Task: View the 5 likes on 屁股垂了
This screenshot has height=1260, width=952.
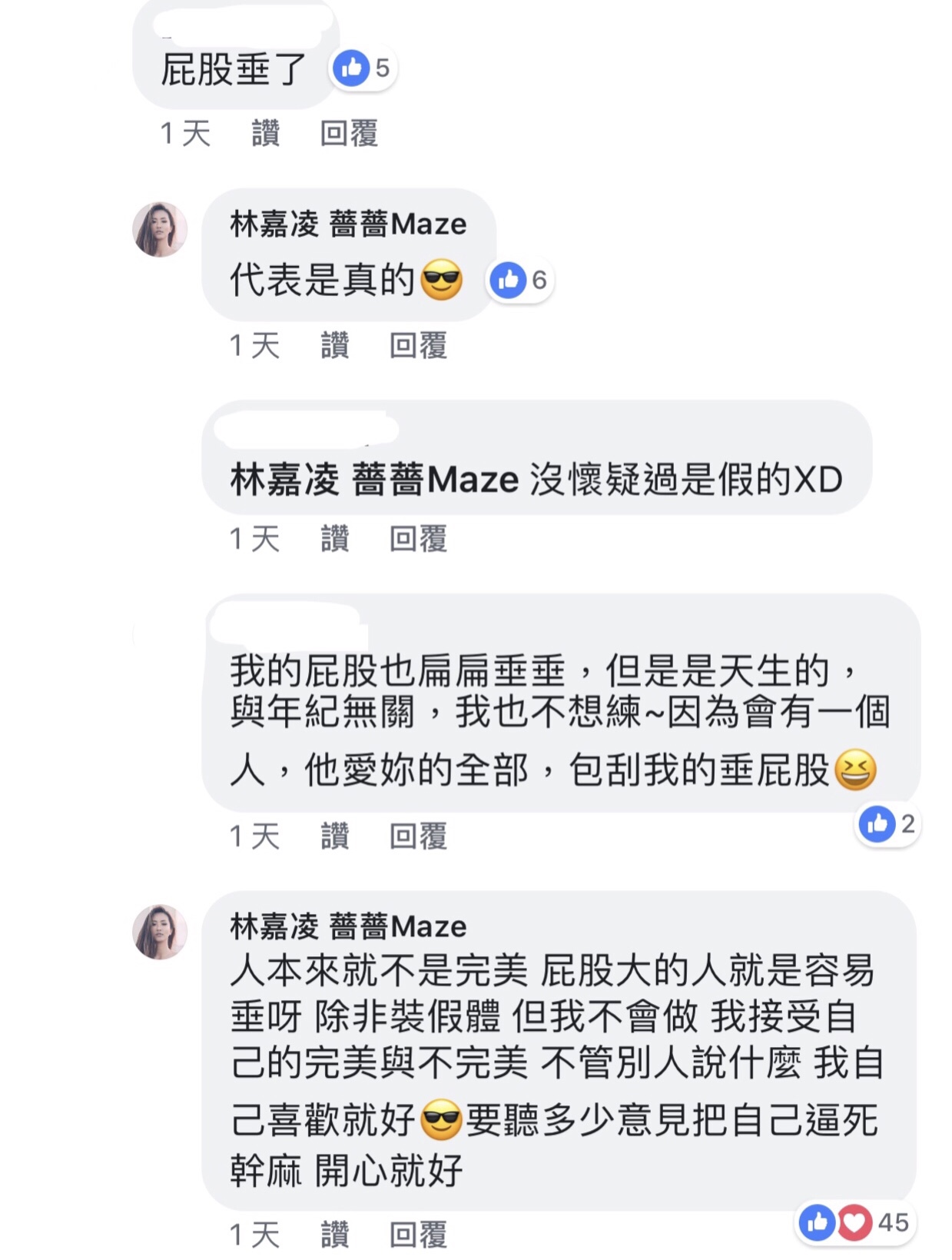Action: pyautogui.click(x=363, y=68)
